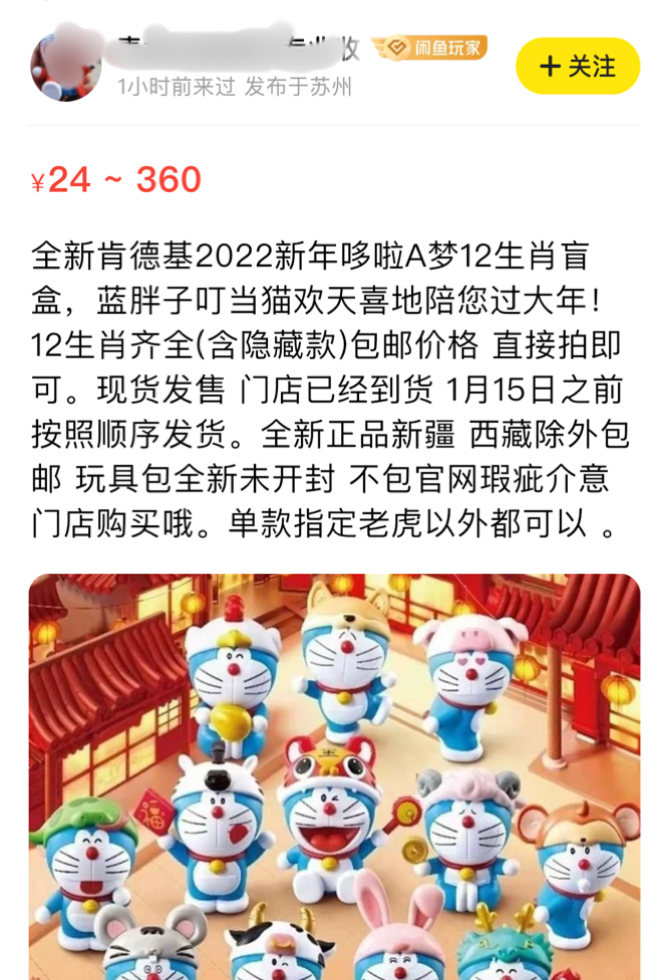Viewport: 665px width, 980px height.
Task: Open the 闲鱼玩家 badge
Action: tap(430, 47)
